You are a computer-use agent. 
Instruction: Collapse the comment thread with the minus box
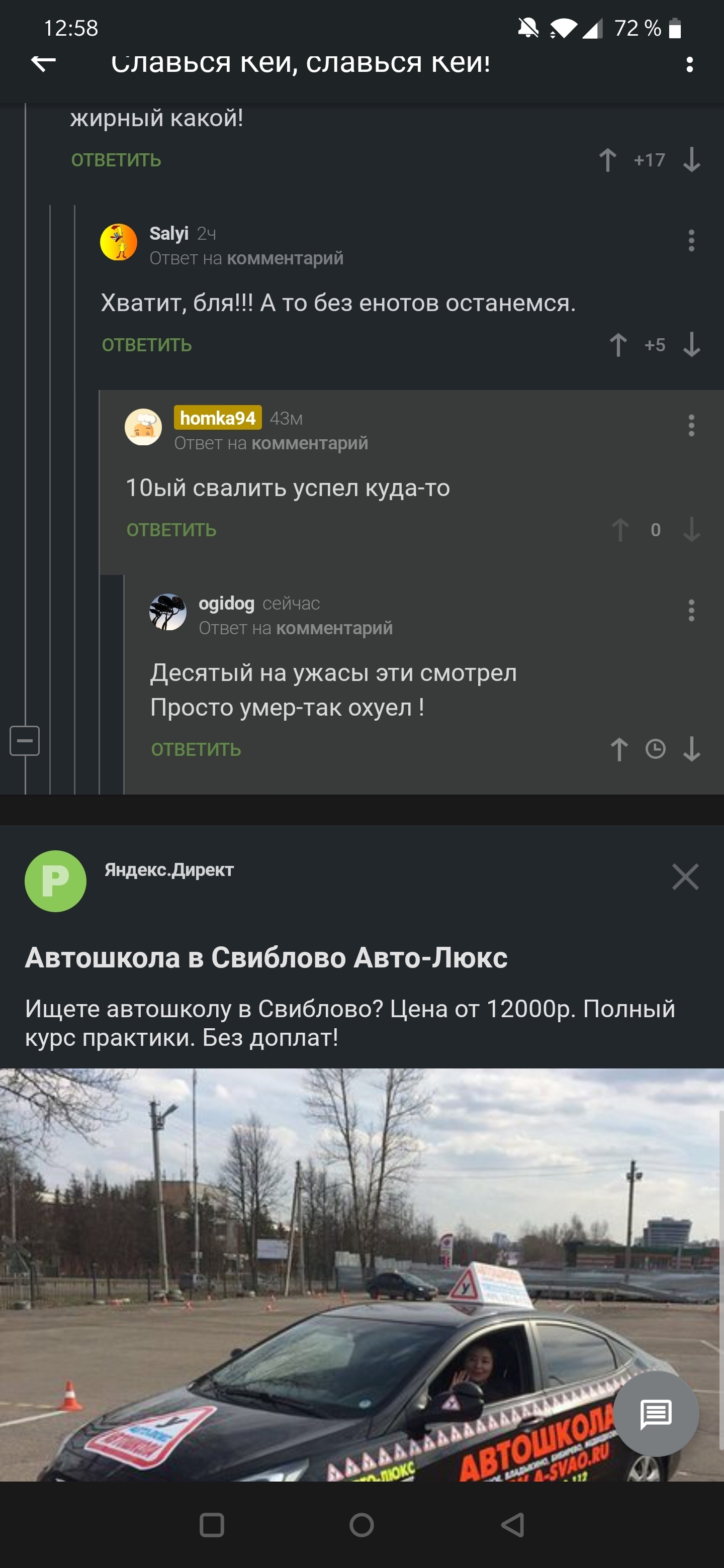click(x=25, y=741)
